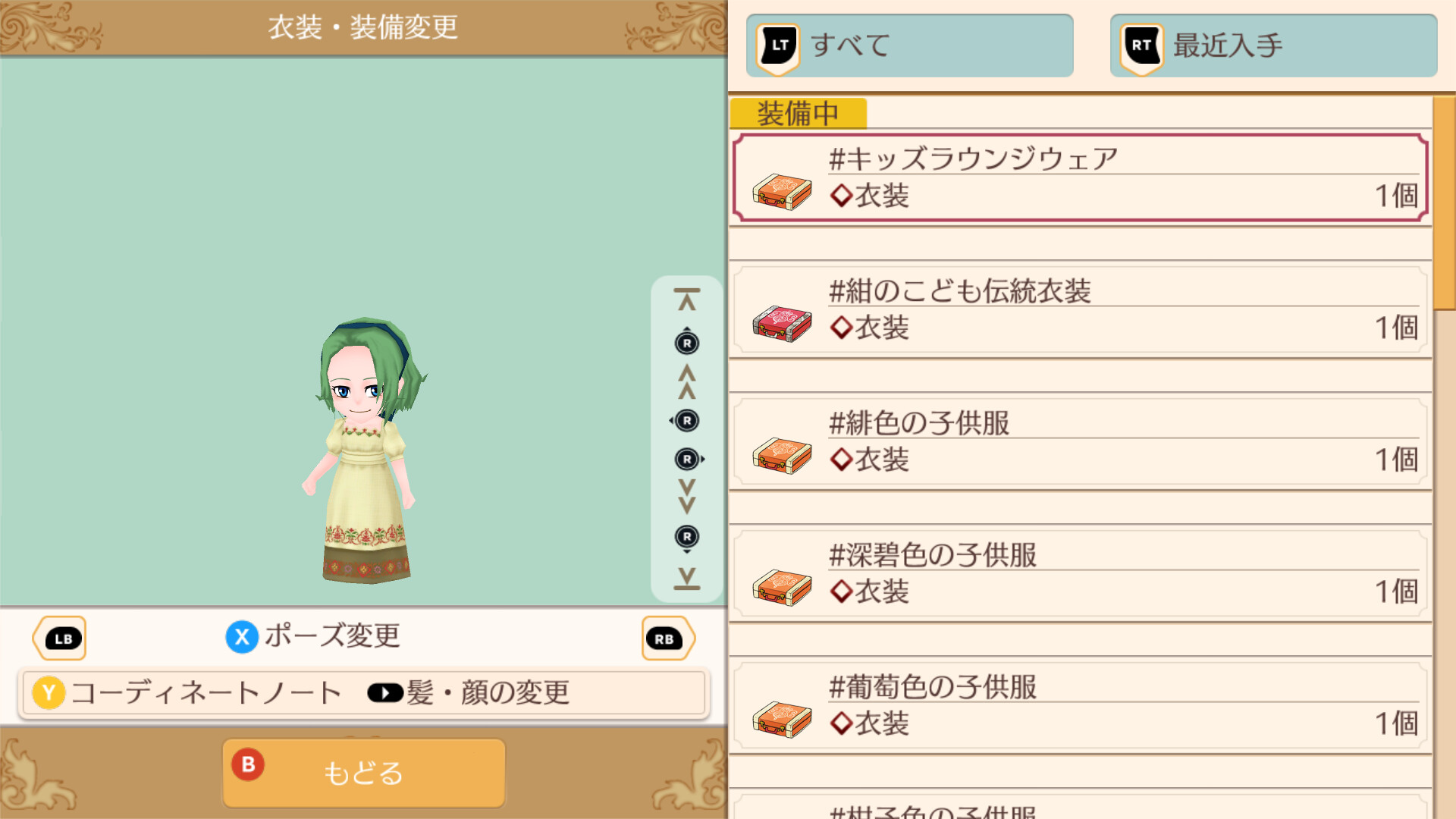The height and width of the screenshot is (819, 1456).
Task: Tap the もどる back button
Action: click(x=363, y=773)
